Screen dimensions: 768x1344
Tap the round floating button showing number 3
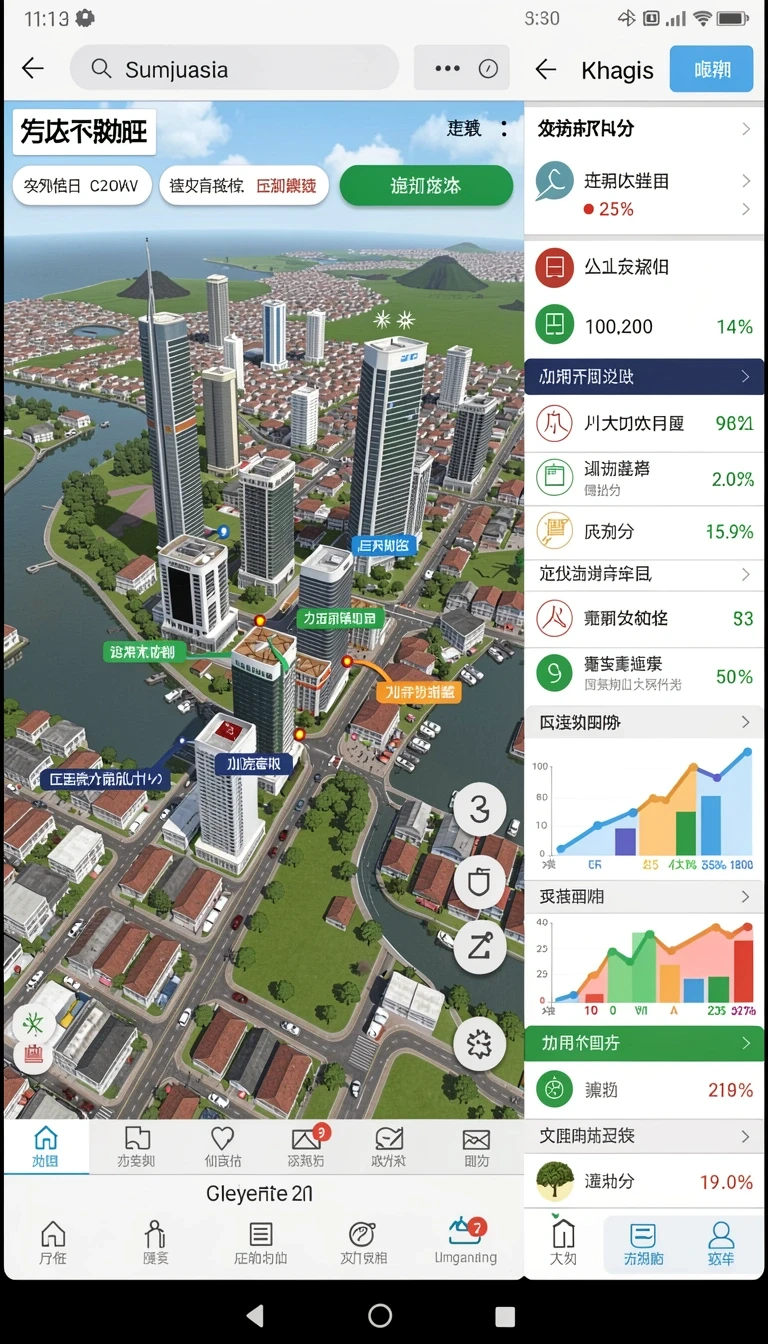480,810
